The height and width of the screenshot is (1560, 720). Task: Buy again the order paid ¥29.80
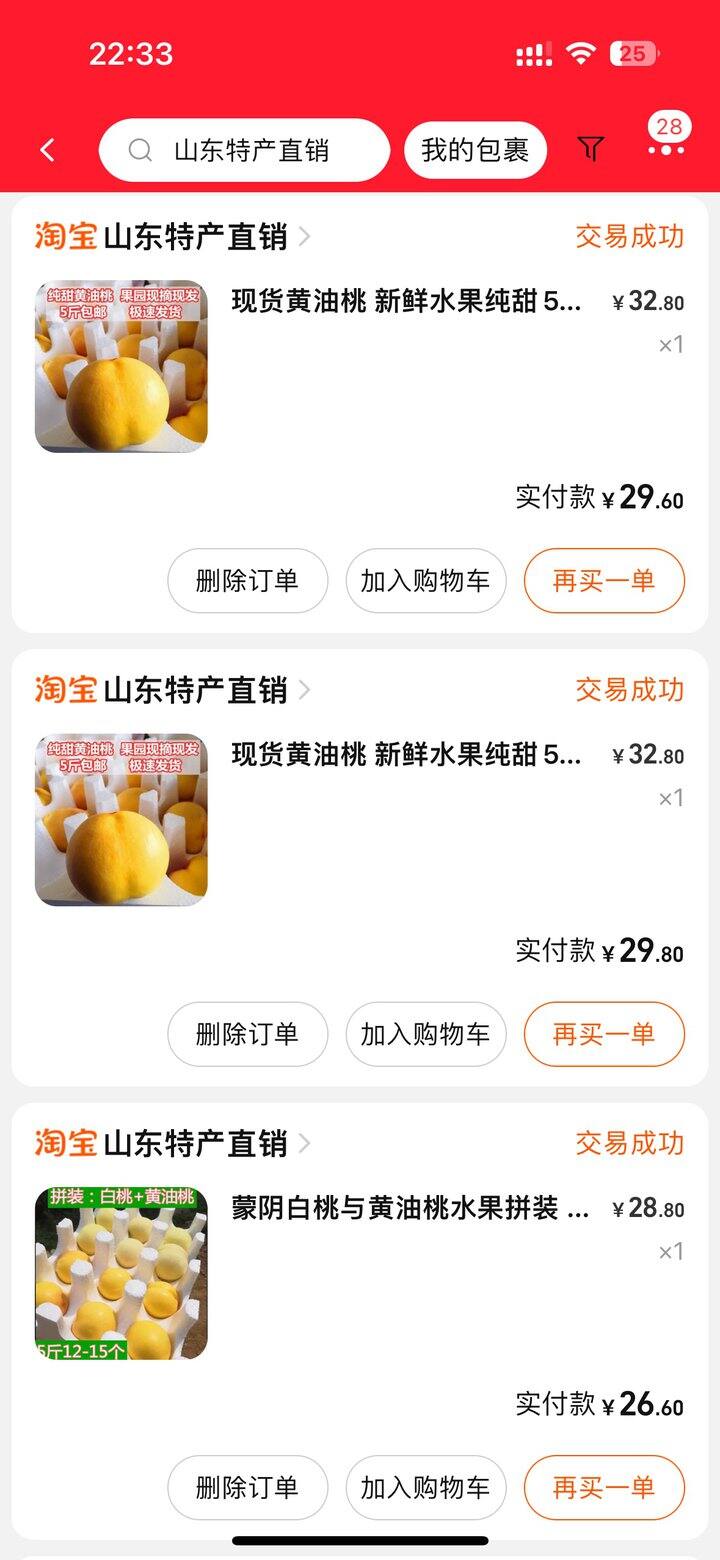604,1034
